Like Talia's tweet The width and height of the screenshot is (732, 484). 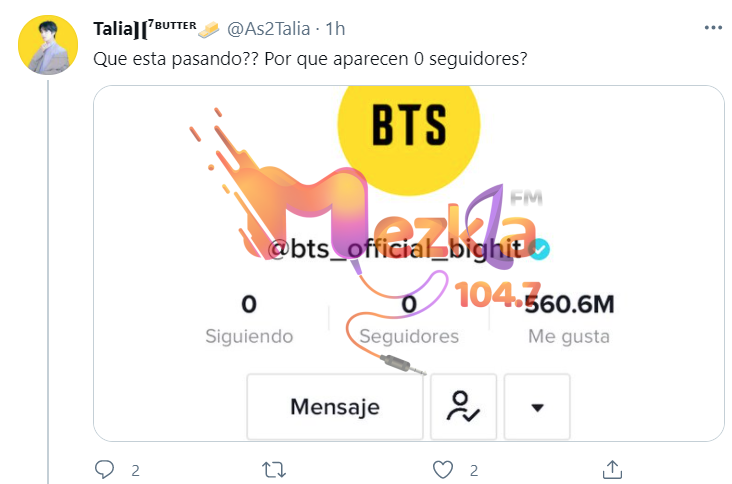(x=443, y=468)
